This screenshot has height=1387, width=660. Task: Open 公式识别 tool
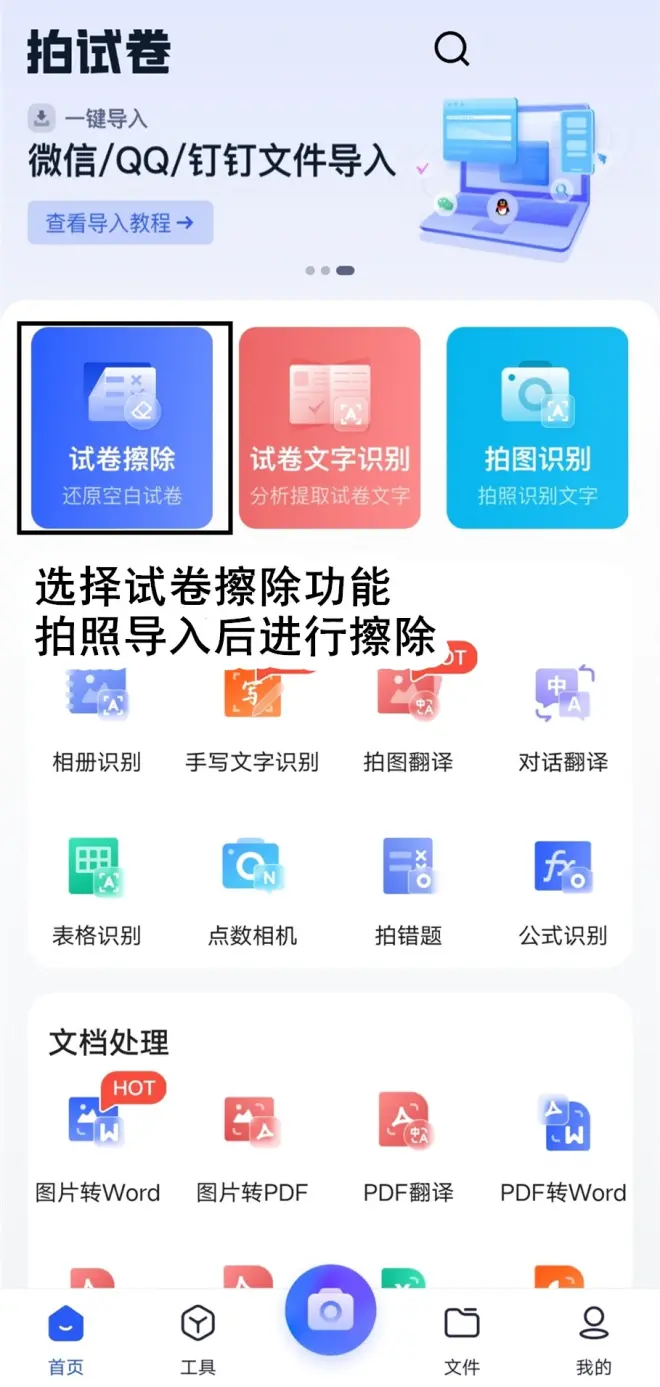563,888
